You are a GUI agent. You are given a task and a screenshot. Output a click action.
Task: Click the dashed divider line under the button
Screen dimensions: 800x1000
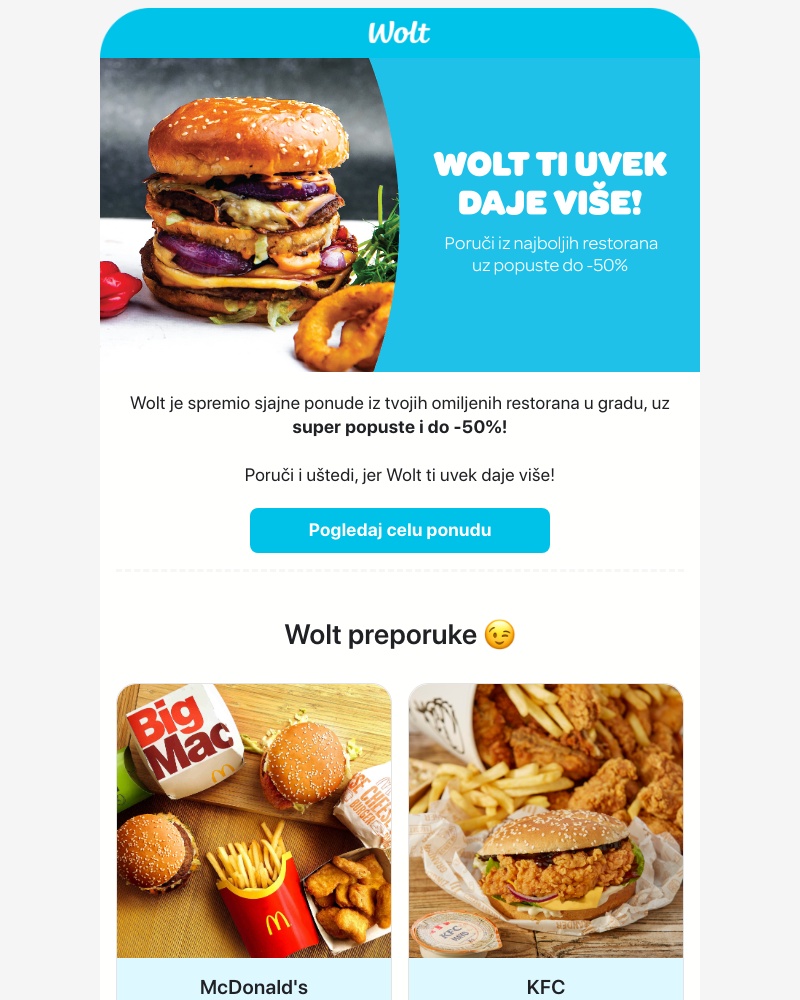[399, 570]
